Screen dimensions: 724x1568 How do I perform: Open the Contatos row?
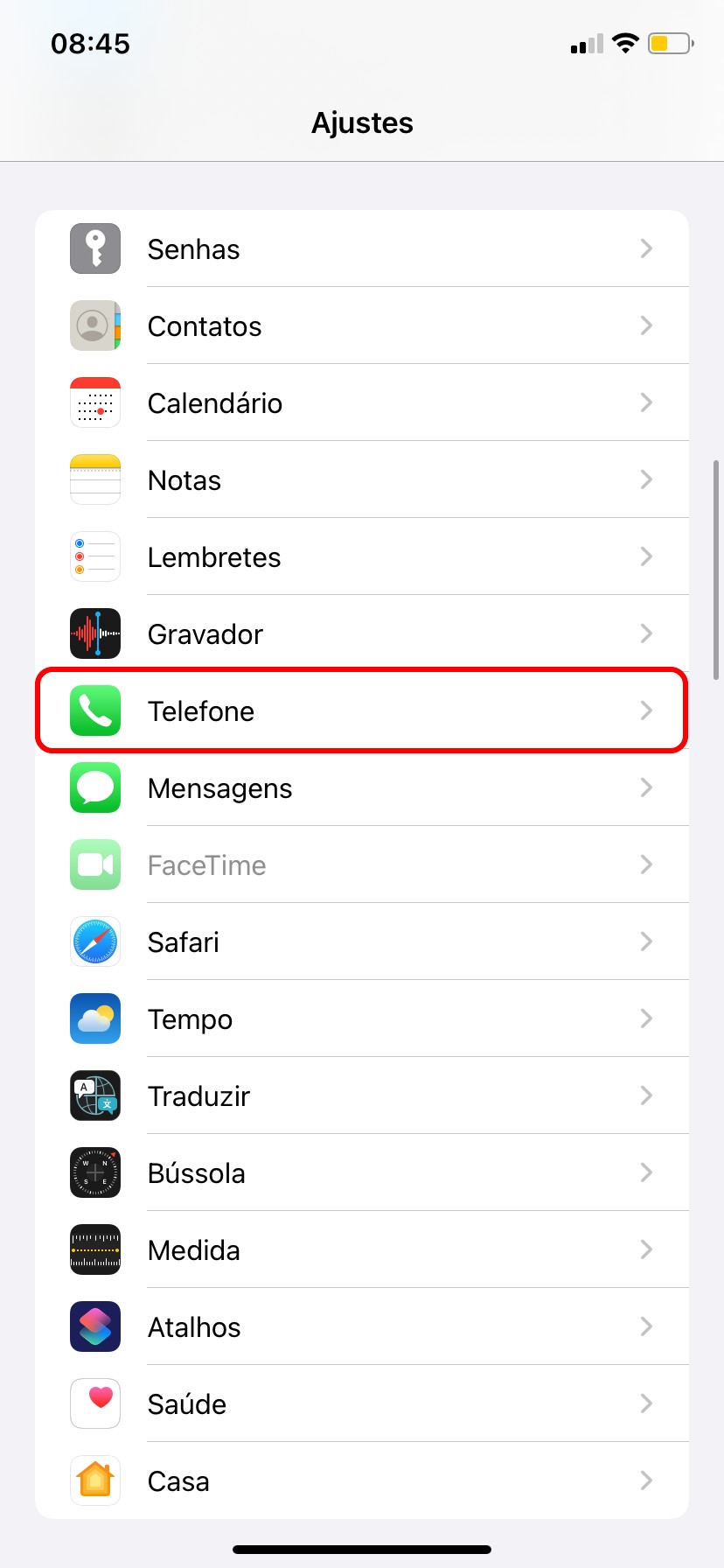pos(361,326)
